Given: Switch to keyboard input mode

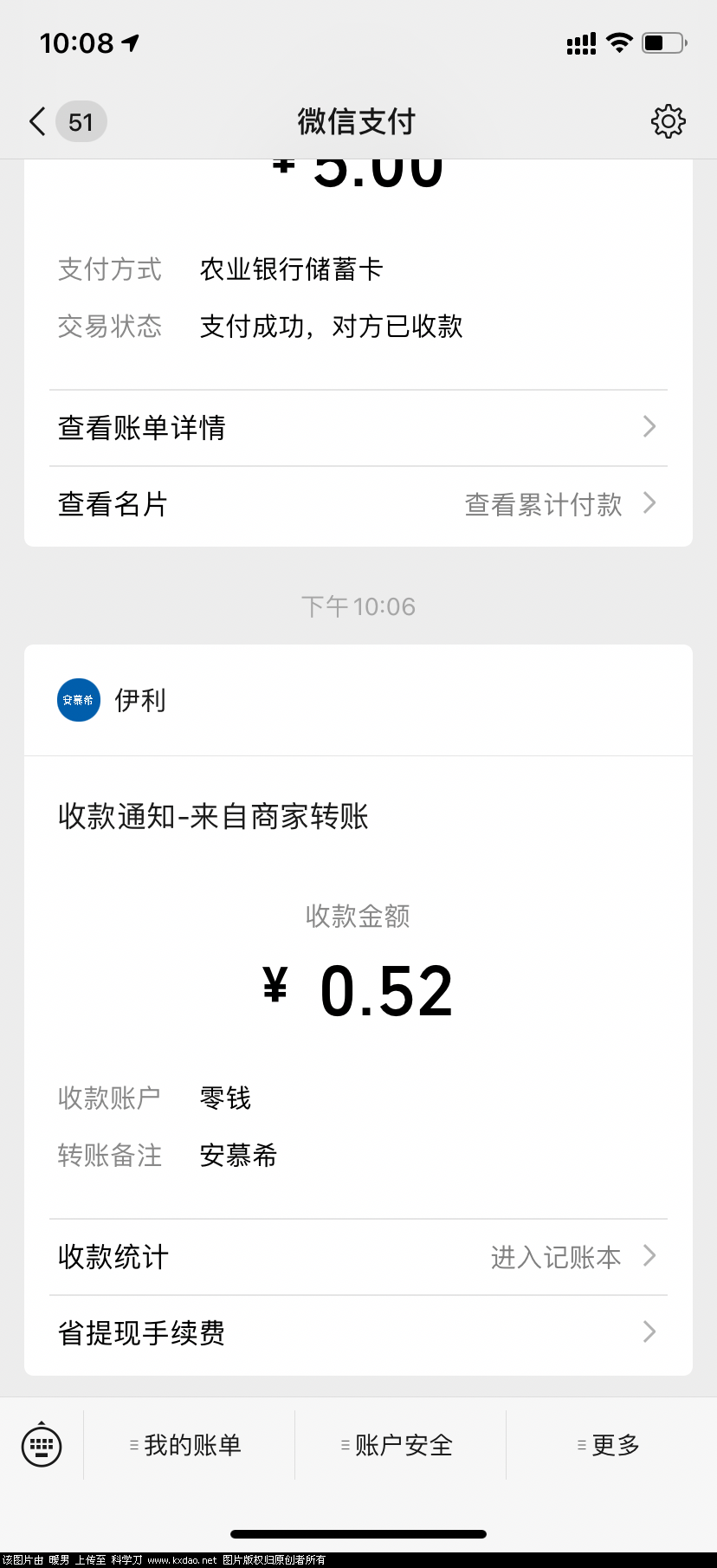Looking at the screenshot, I should coord(42,1445).
